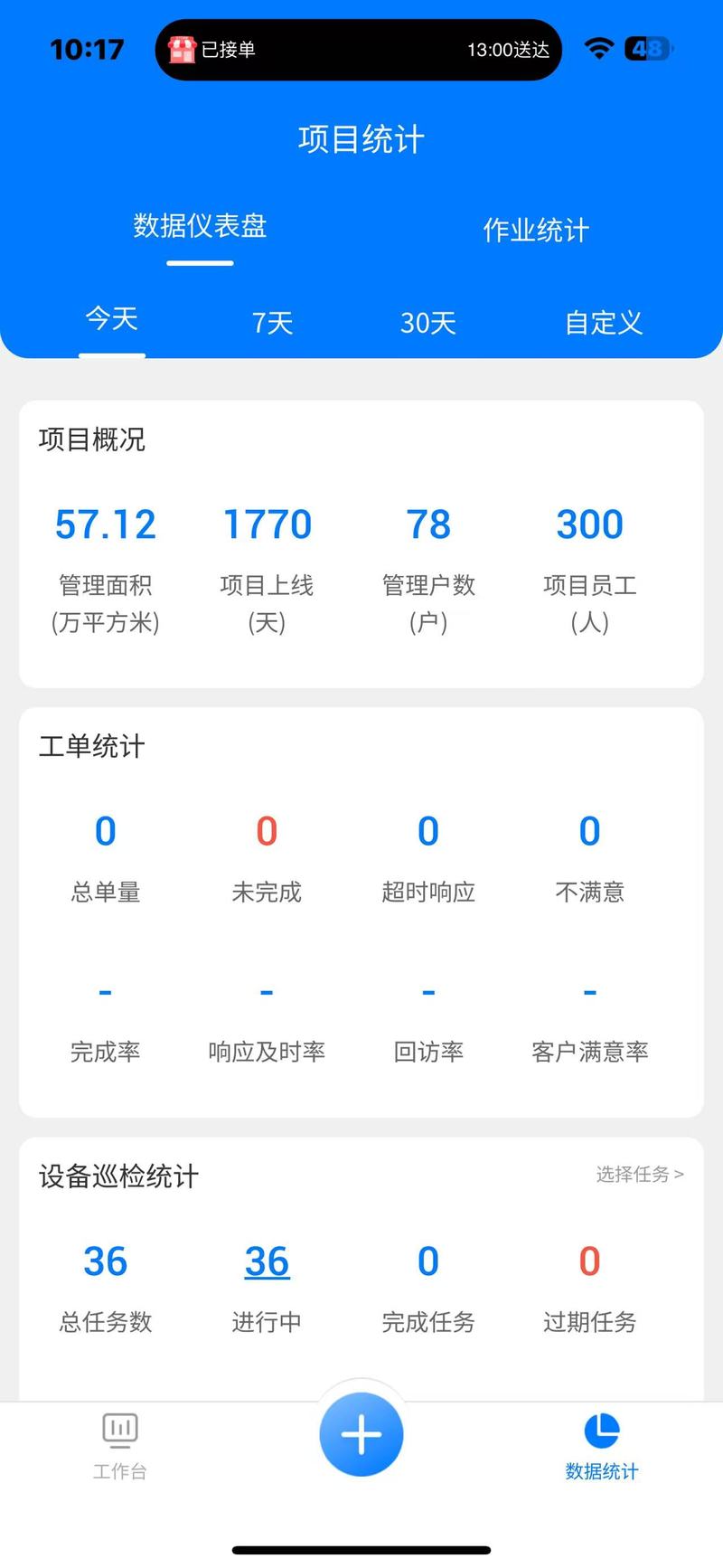Open the underlined 进行中 count 36
This screenshot has width=723, height=1568.
267,1261
